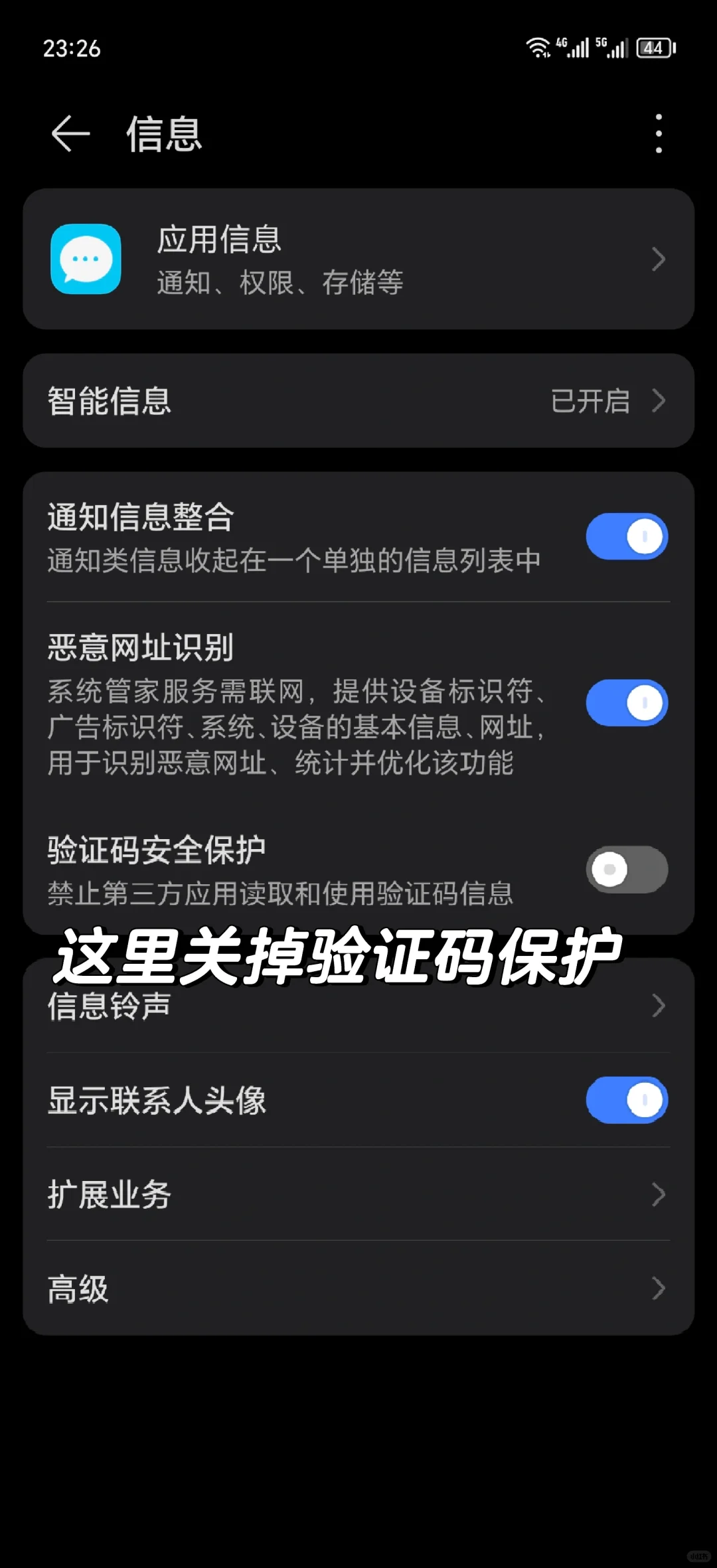Tap the 5G signal bars icon
The width and height of the screenshot is (717, 1568).
[614, 46]
